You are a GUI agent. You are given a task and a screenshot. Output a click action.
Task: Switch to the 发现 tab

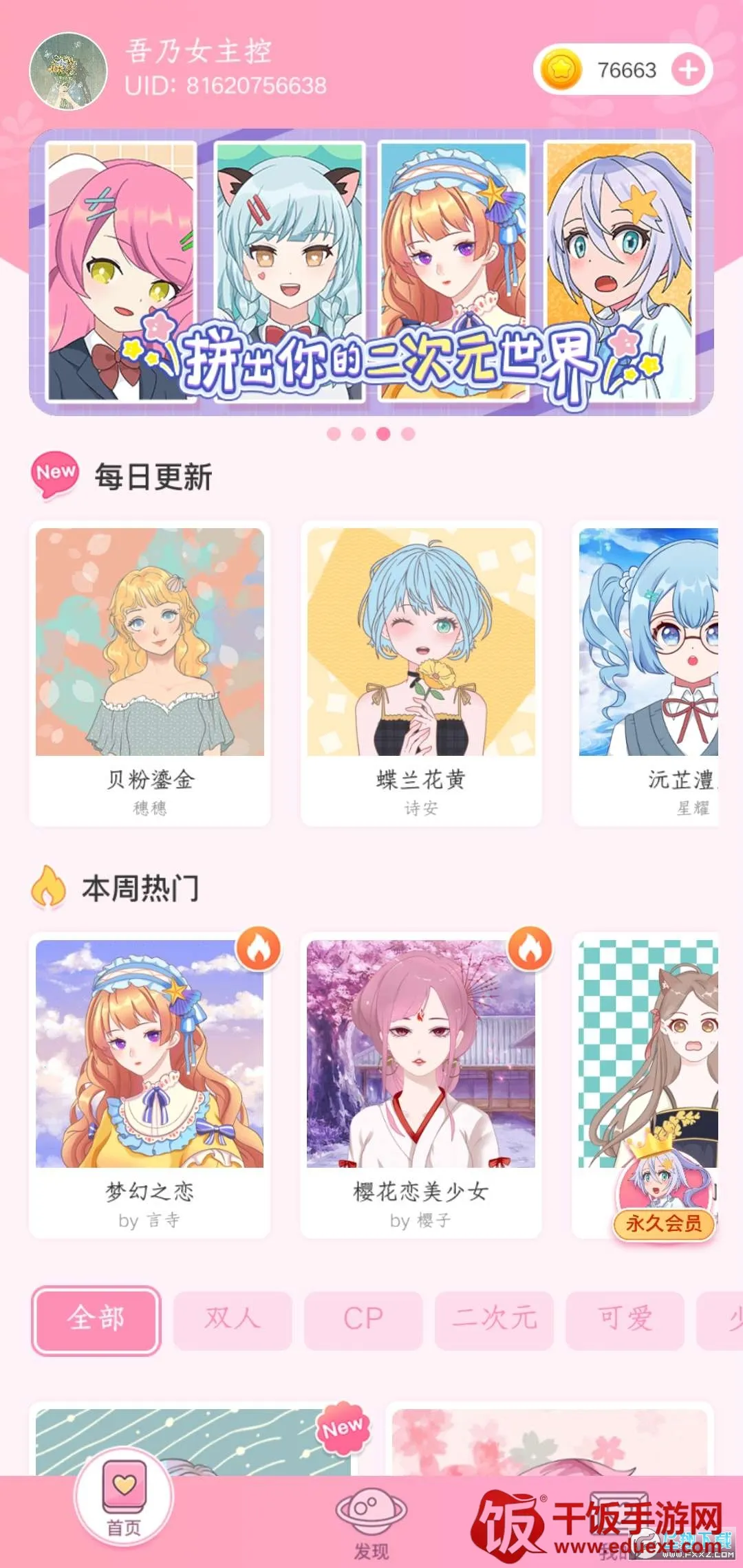tap(371, 1521)
